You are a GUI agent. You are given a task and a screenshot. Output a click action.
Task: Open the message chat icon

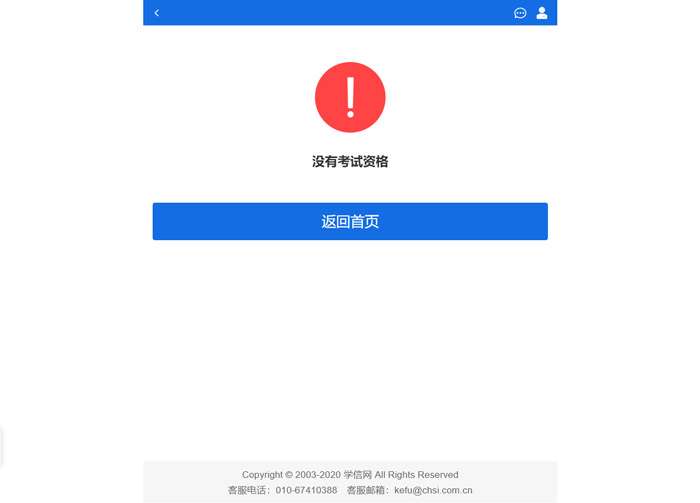[520, 13]
